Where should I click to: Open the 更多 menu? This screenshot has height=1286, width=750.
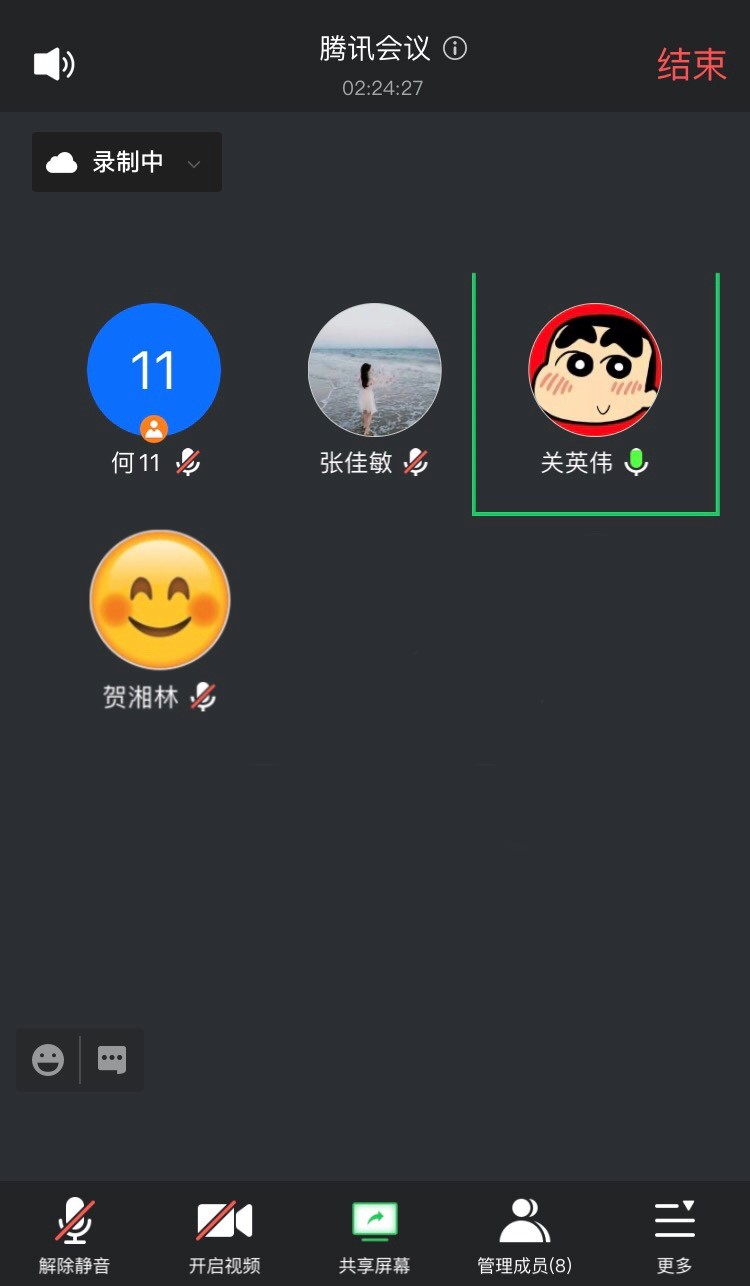point(674,1235)
